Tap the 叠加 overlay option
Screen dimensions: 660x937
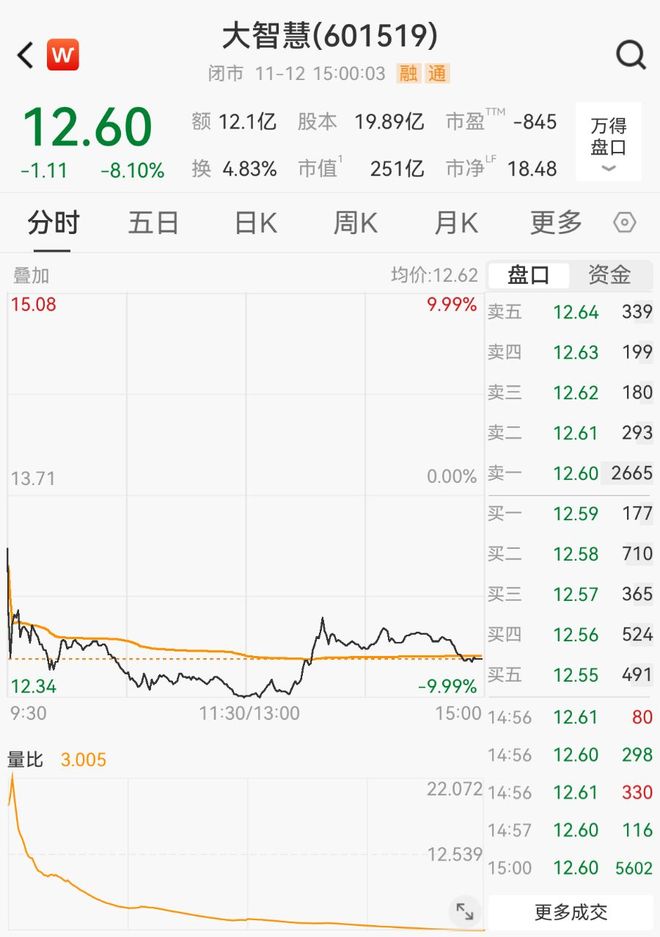click(x=31, y=275)
